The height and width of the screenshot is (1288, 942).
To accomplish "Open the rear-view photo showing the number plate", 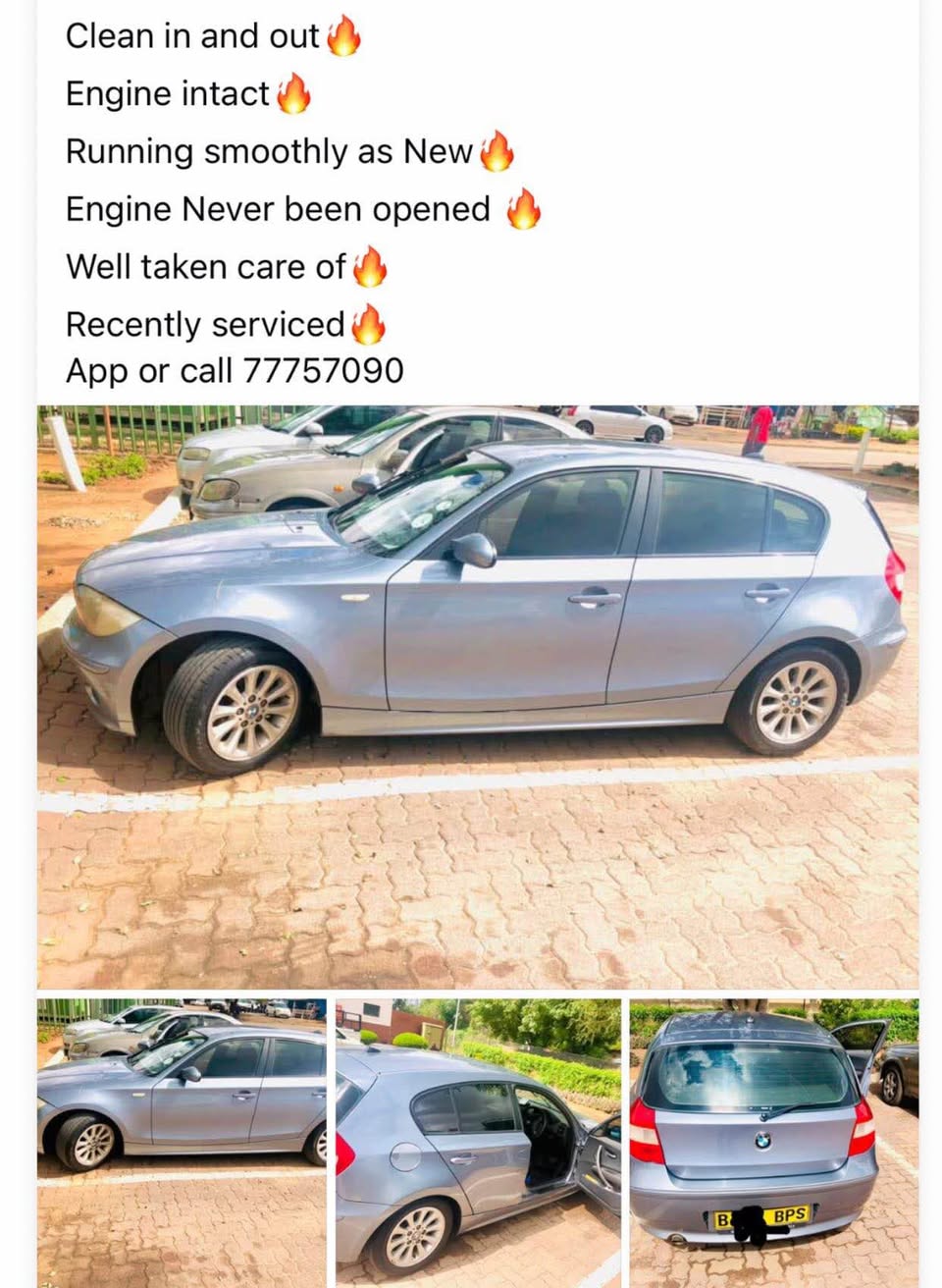I will coord(773,1142).
